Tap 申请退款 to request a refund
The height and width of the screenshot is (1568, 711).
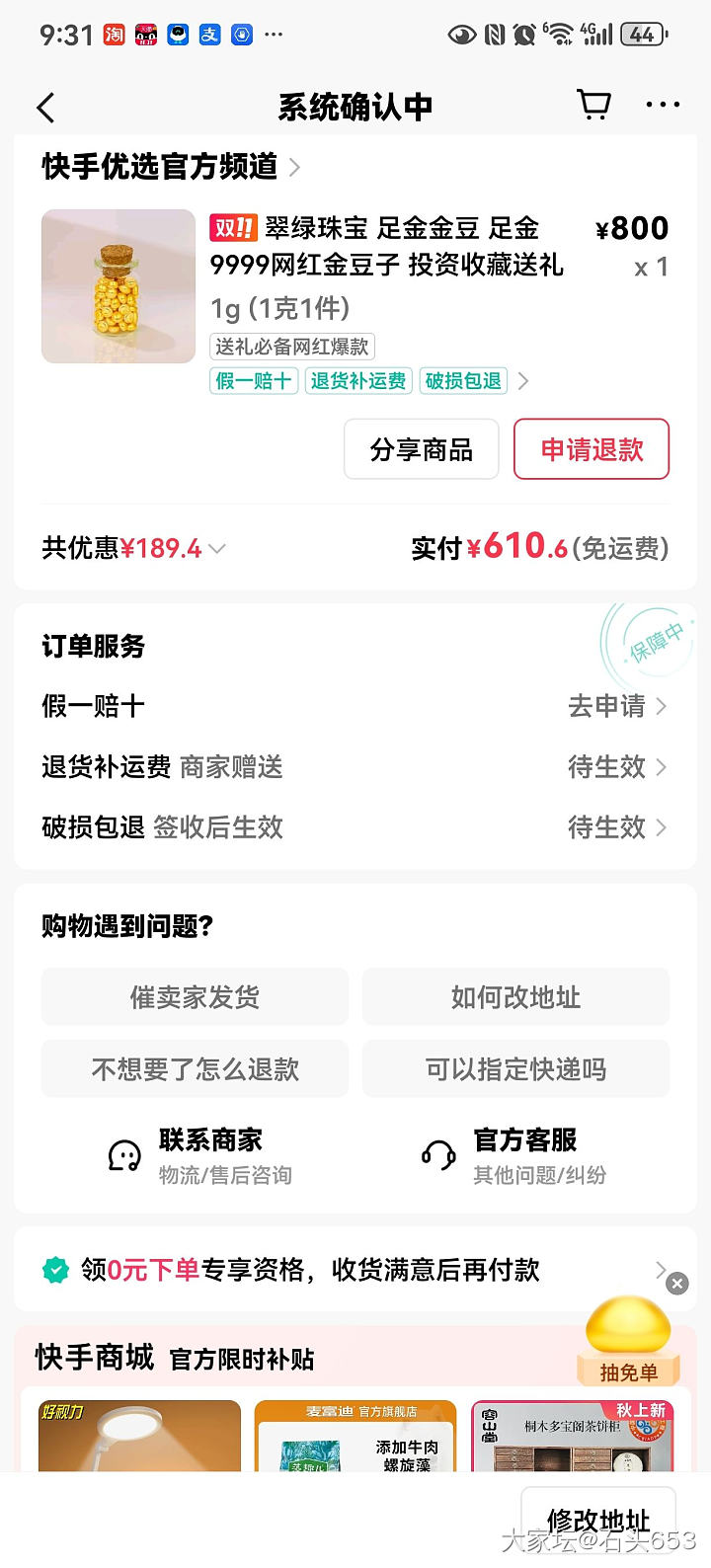592,449
